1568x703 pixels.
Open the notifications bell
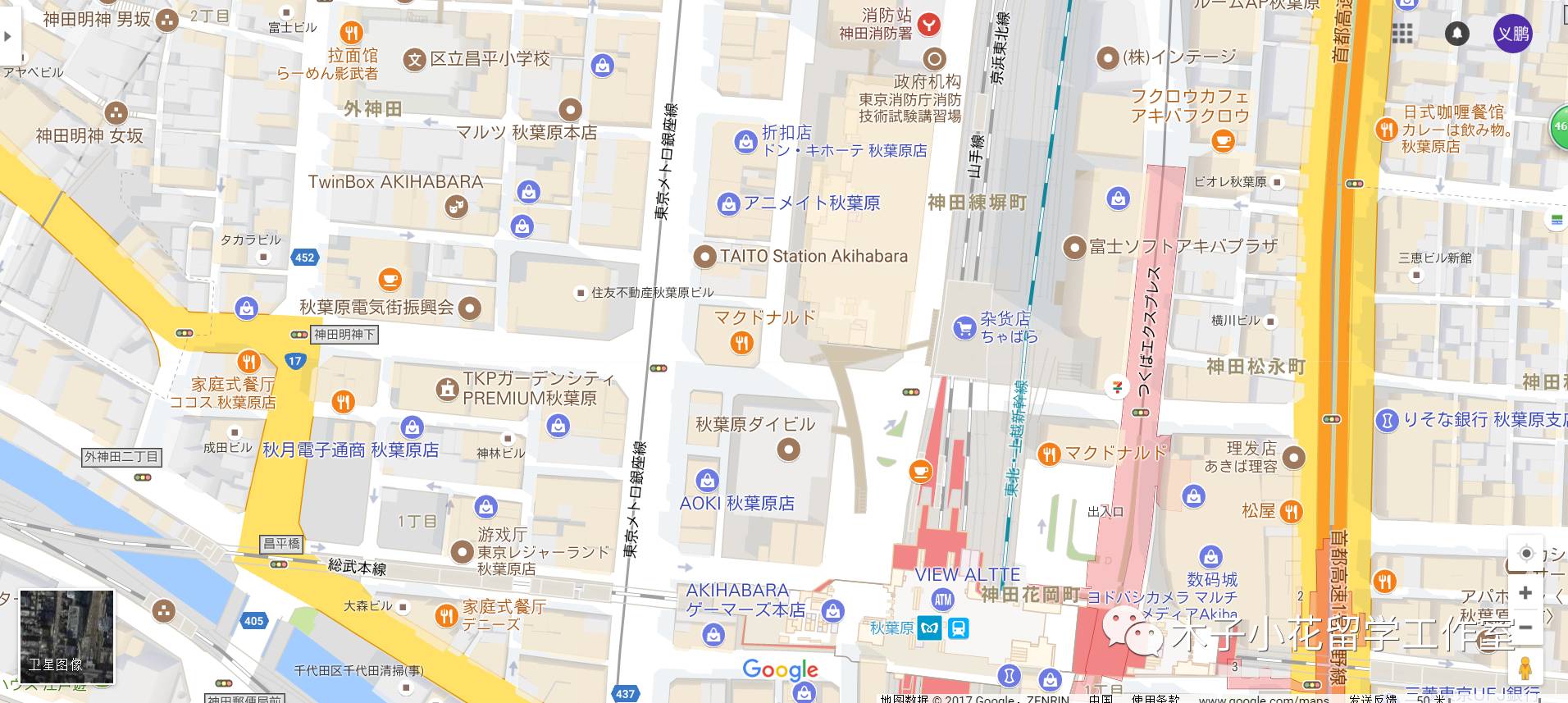coord(1456,34)
